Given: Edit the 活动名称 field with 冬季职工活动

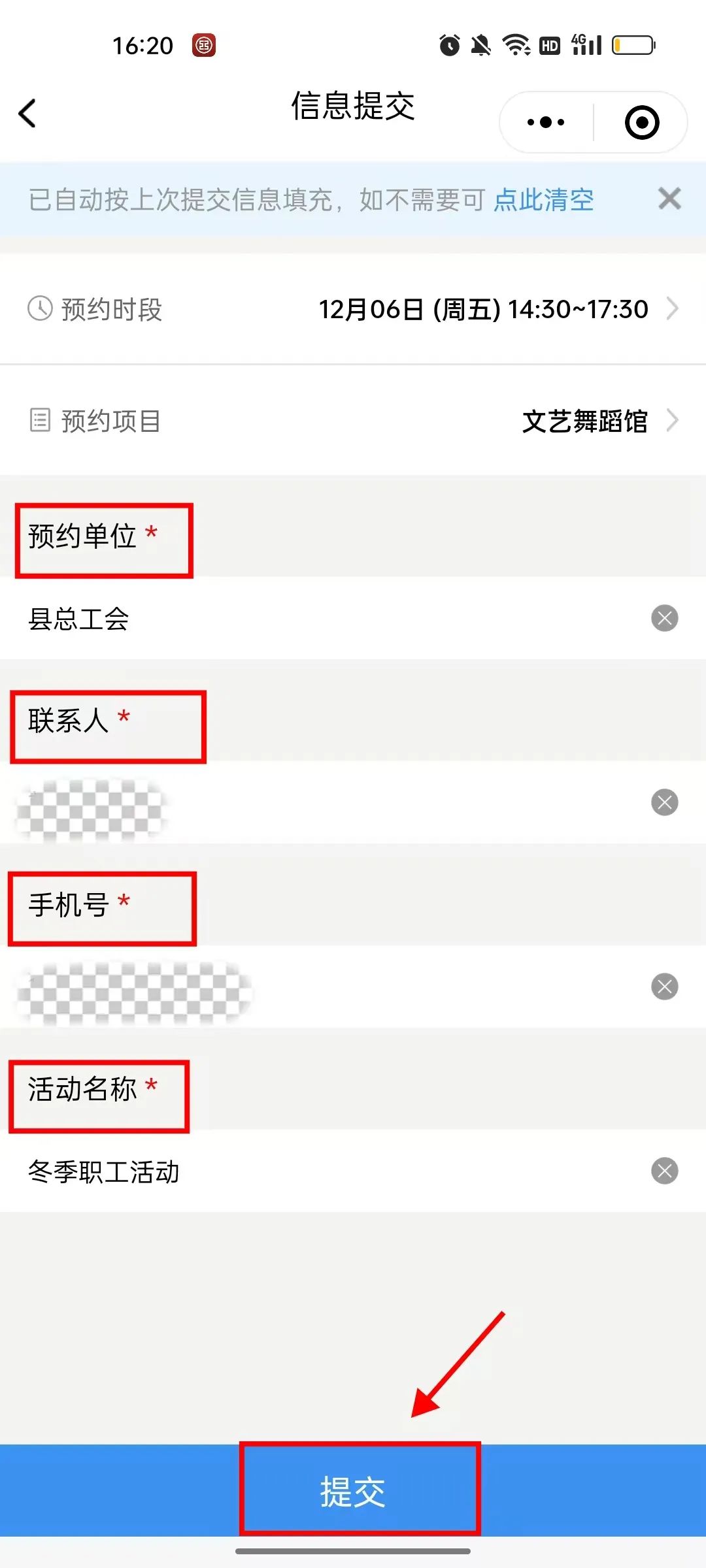Looking at the screenshot, I should click(x=327, y=1171).
